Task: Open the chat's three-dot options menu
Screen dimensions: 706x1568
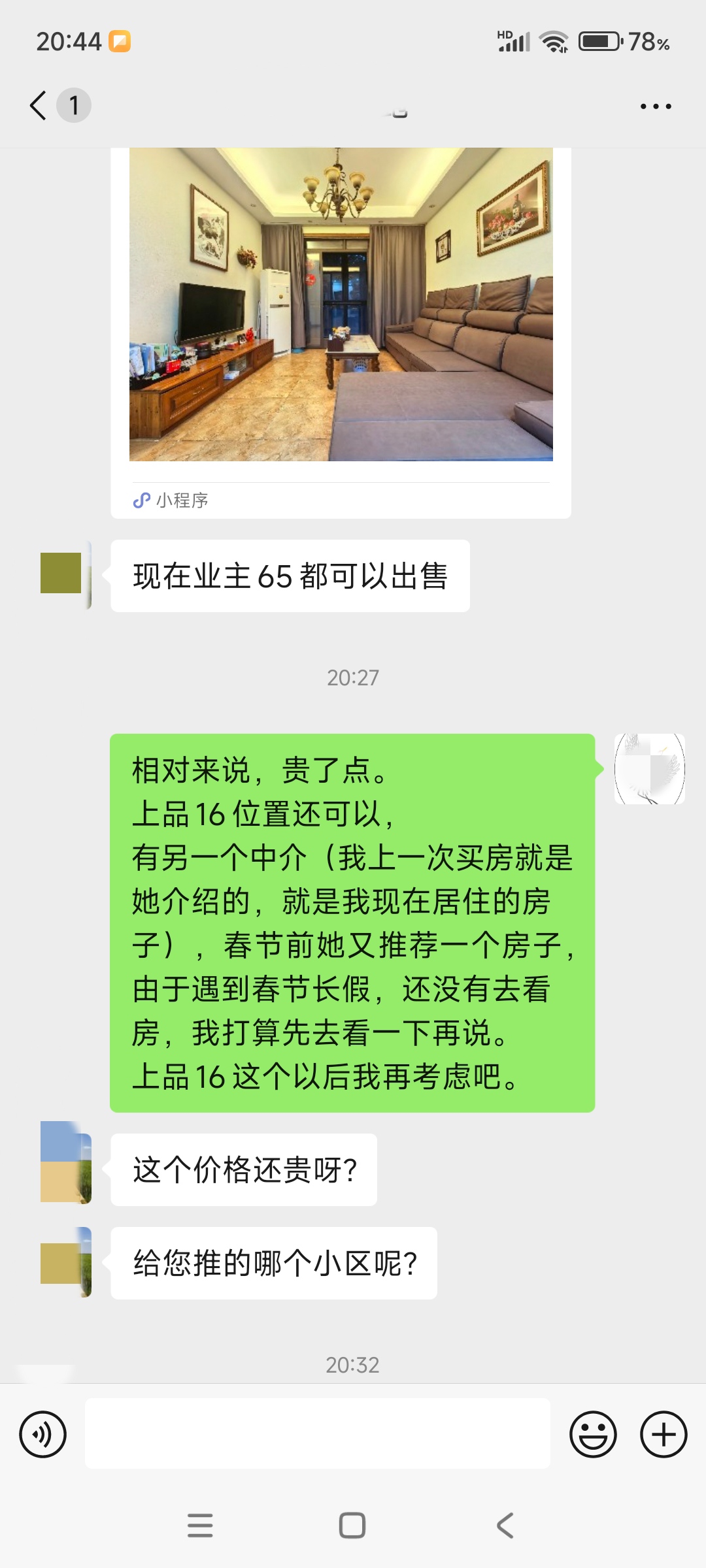Action: [x=656, y=106]
